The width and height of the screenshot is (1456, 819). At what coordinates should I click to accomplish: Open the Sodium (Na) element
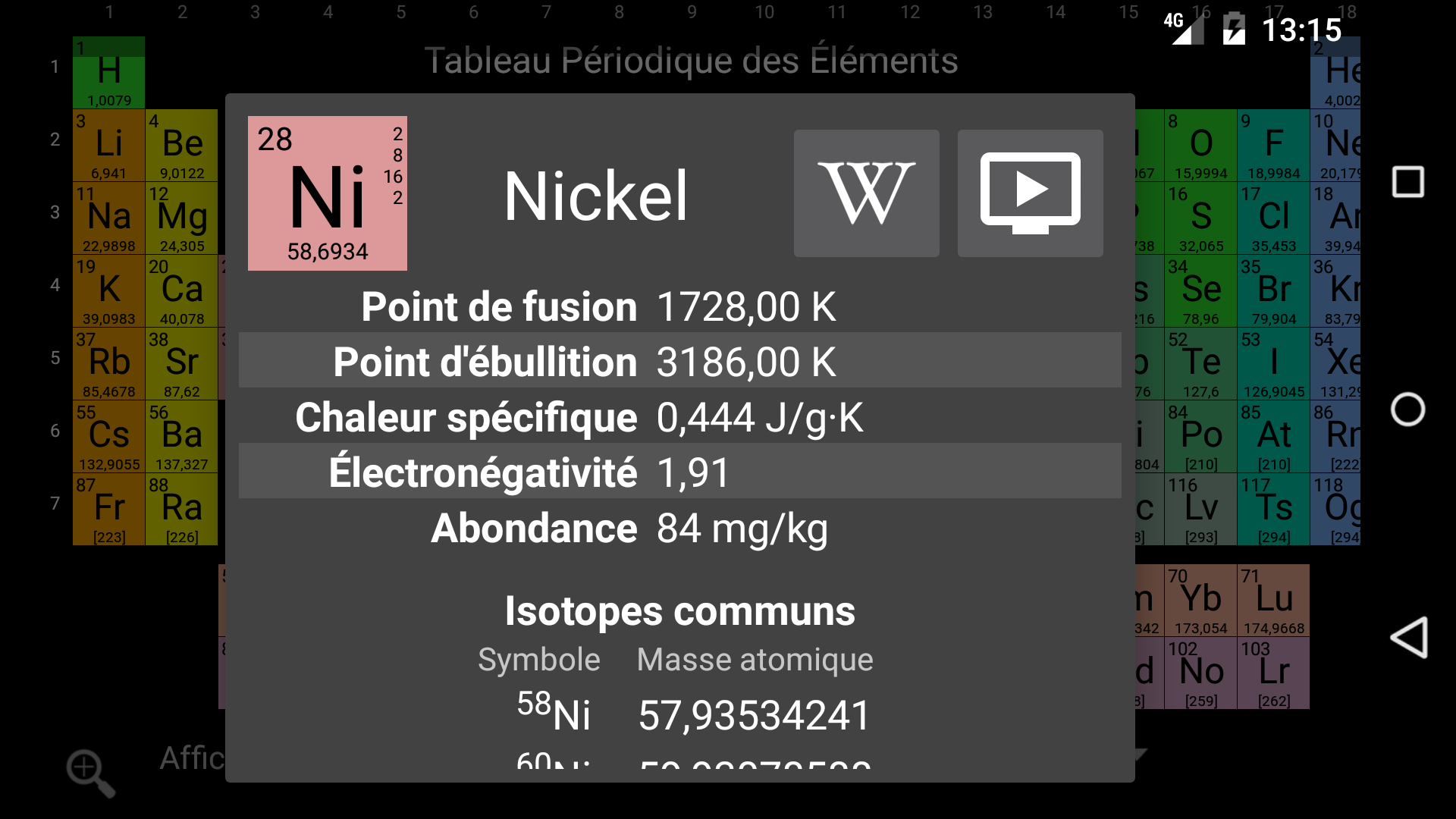(108, 218)
